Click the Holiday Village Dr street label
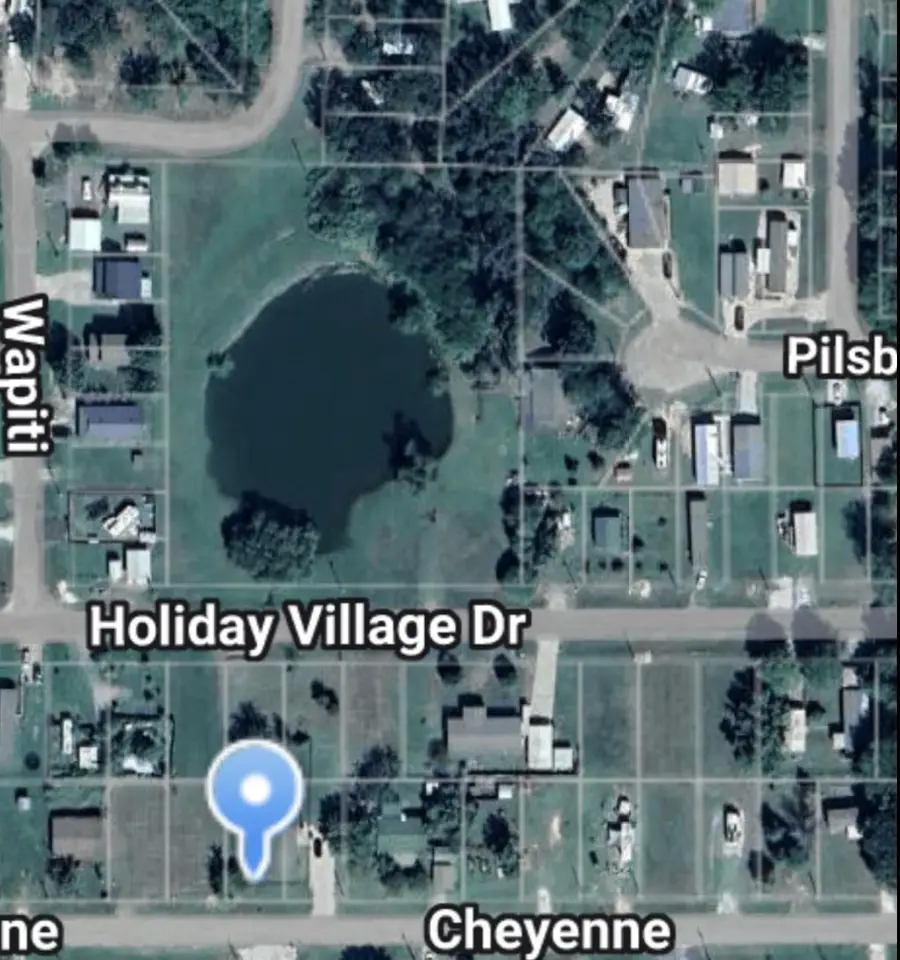 (310, 625)
